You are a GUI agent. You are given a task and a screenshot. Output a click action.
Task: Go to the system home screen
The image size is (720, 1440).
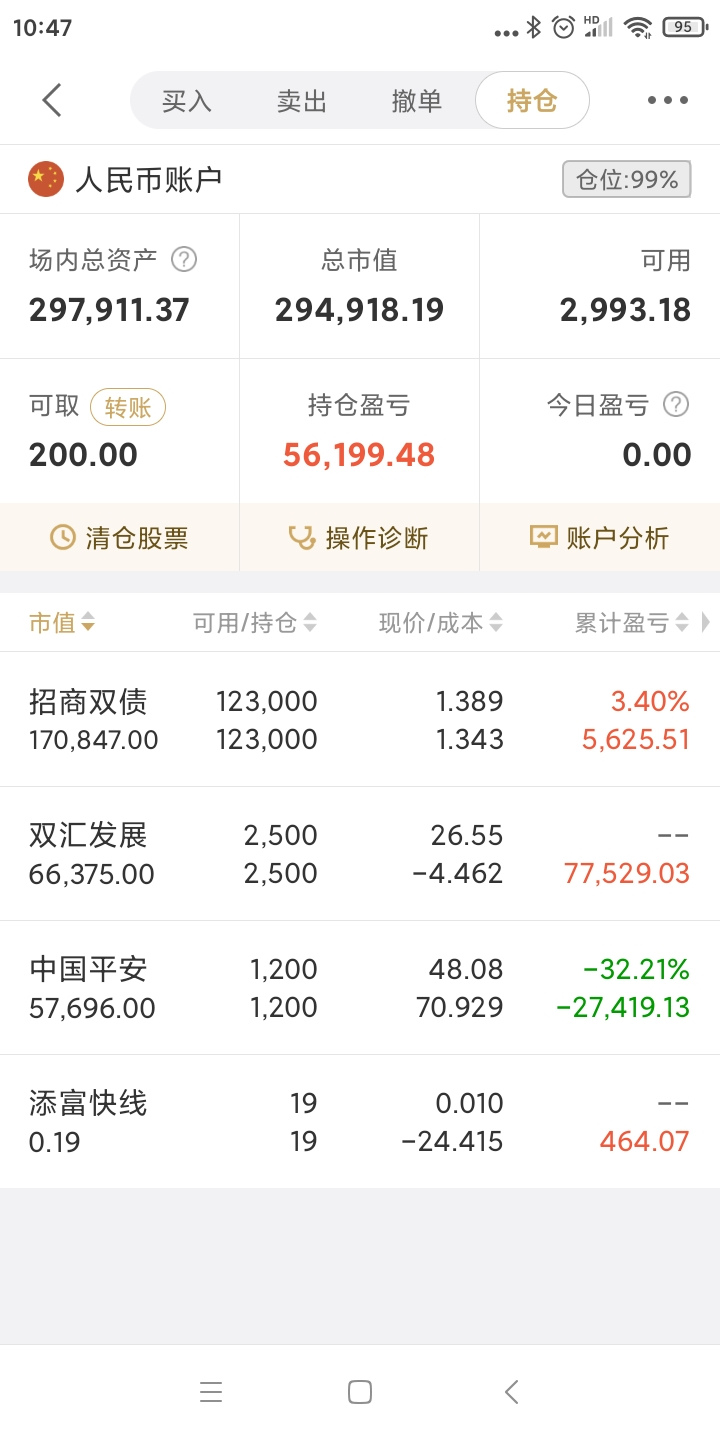tap(360, 1392)
